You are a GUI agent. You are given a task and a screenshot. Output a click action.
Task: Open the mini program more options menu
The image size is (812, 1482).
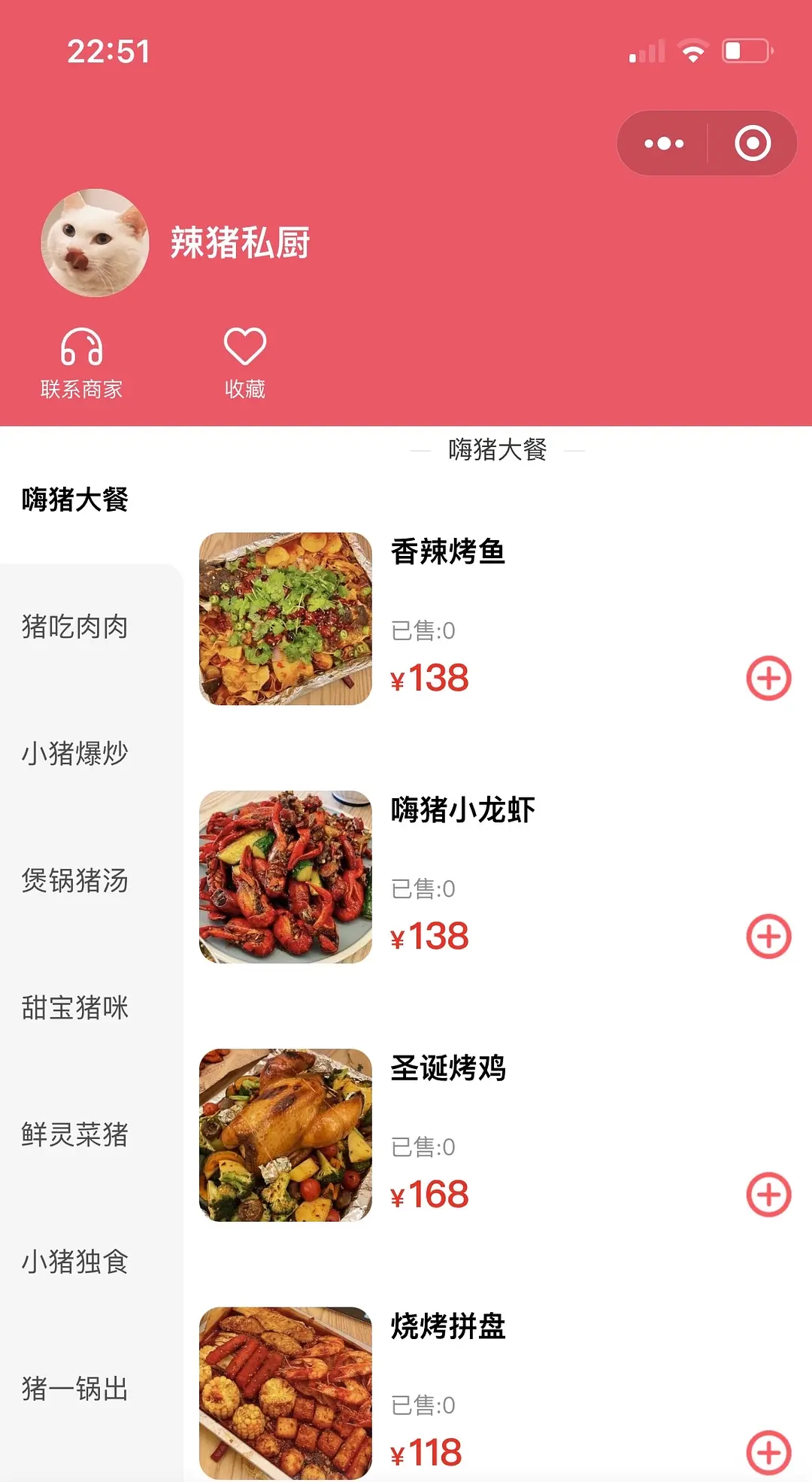664,143
